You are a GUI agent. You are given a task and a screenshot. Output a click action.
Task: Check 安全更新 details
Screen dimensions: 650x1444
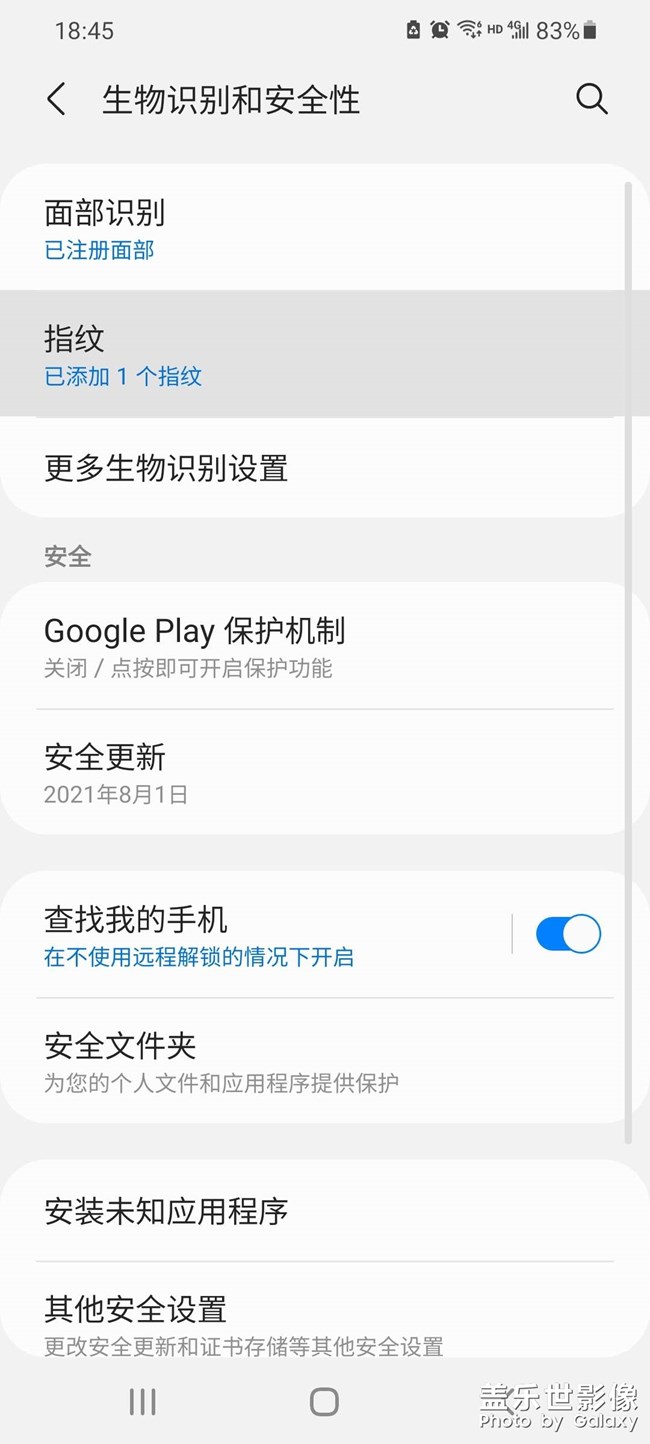point(300,773)
